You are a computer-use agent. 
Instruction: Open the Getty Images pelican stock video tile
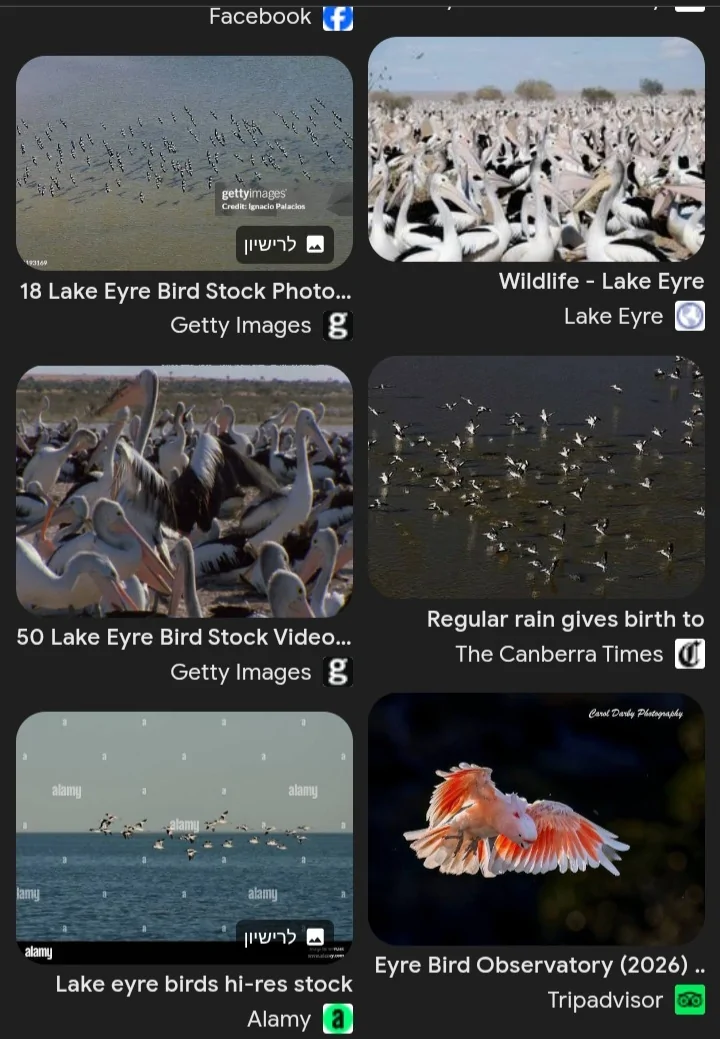click(184, 490)
